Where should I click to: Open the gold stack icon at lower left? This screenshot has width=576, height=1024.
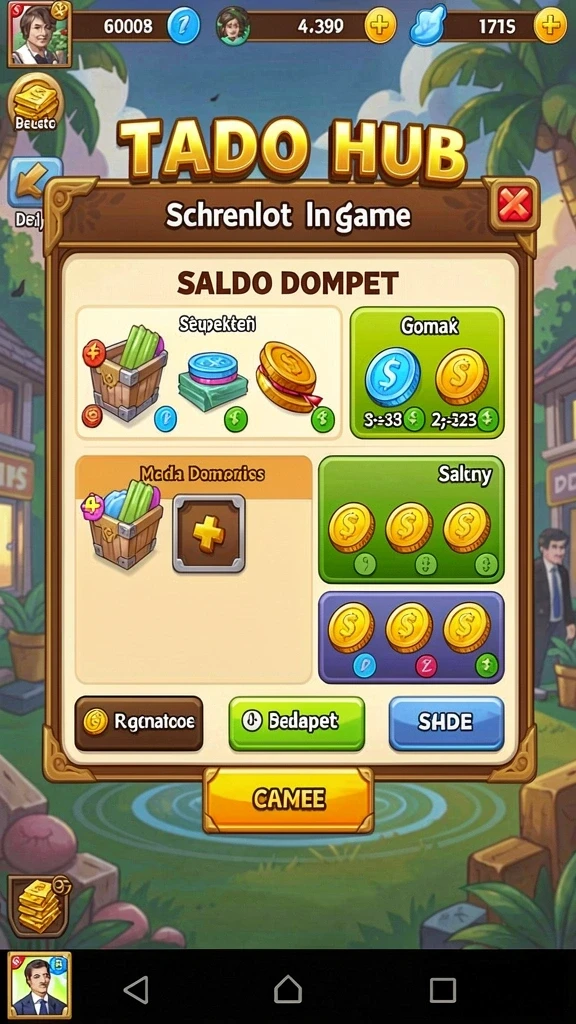tap(39, 906)
